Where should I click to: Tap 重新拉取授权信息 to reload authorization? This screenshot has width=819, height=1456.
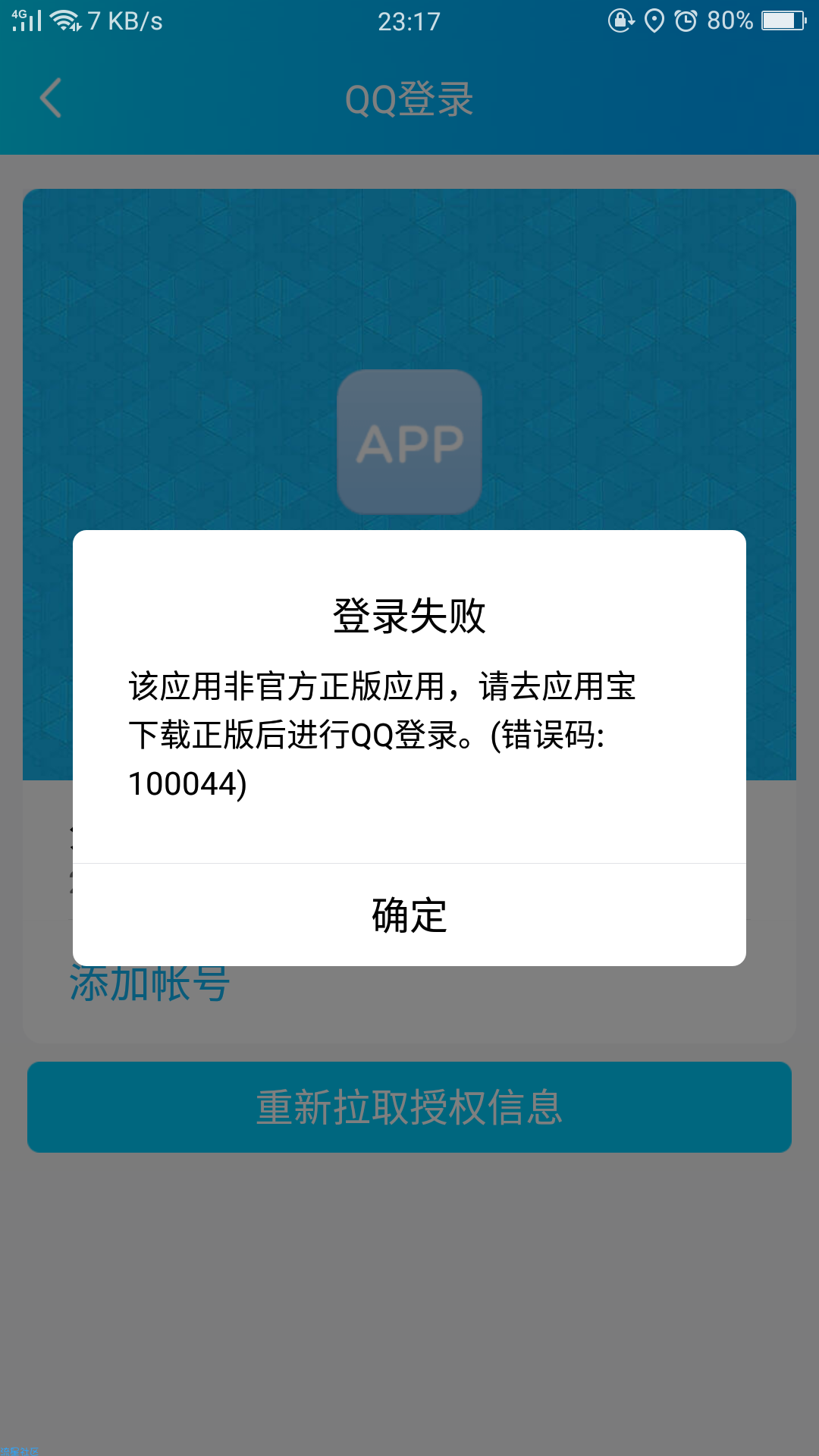[x=409, y=1107]
